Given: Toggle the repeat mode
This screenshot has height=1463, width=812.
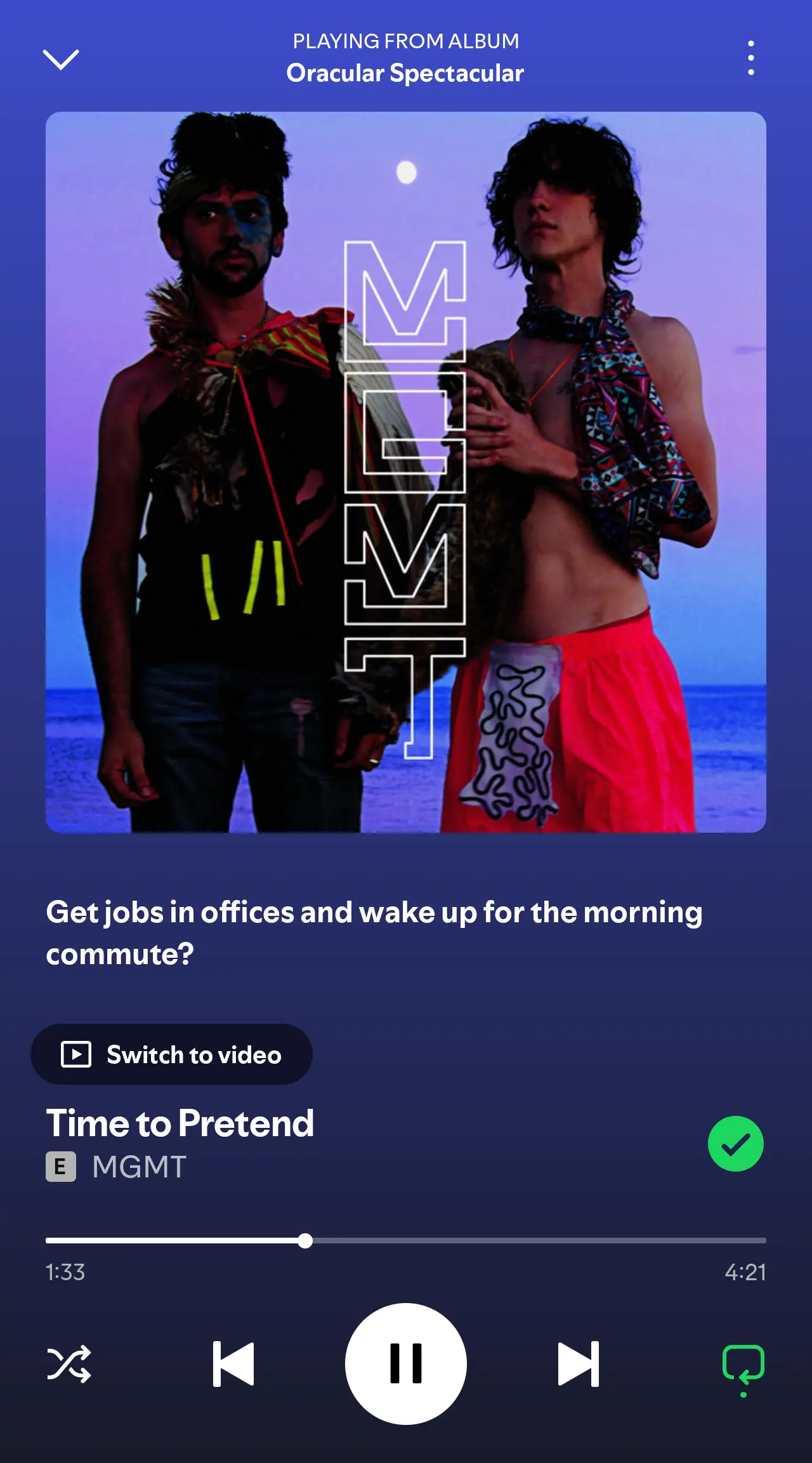Looking at the screenshot, I should (x=743, y=1365).
